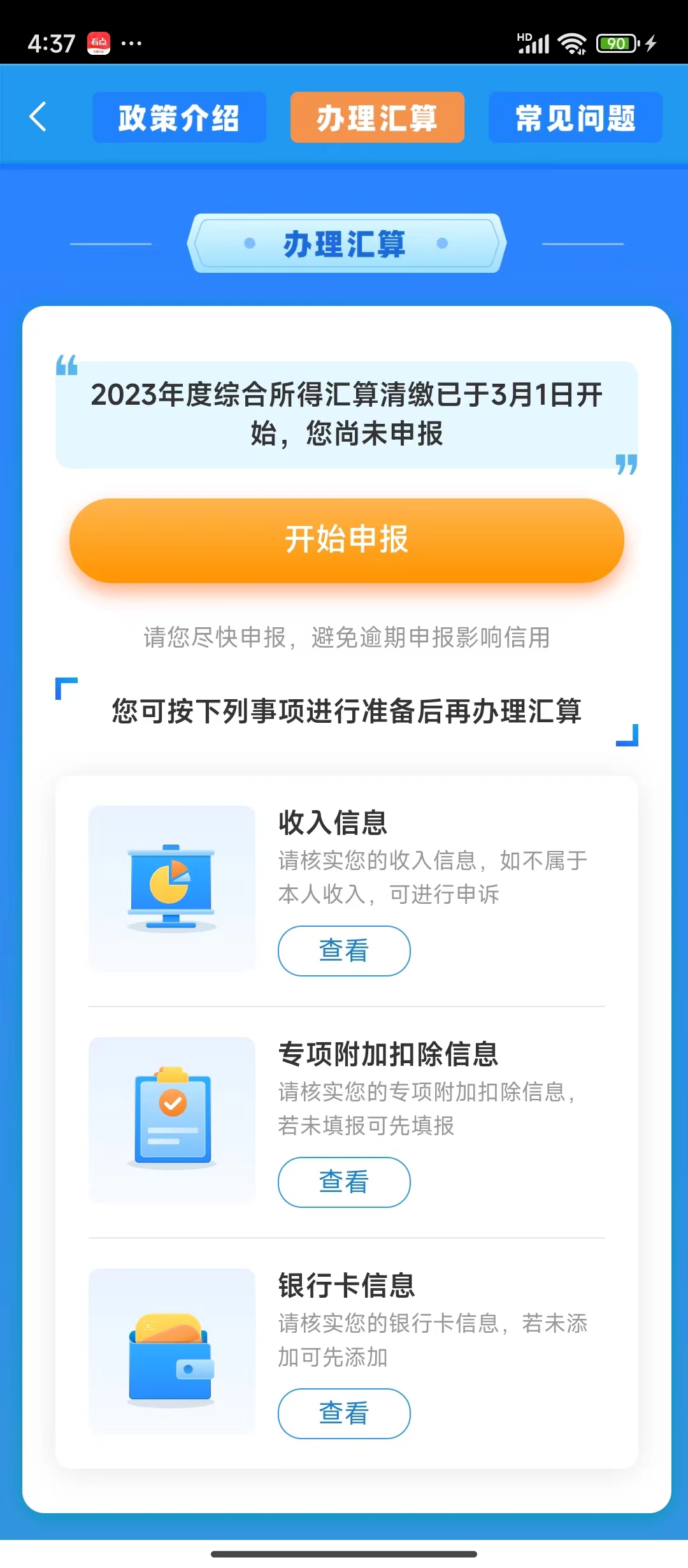Check 专项附加扣除信息 via 查看

[x=344, y=1182]
